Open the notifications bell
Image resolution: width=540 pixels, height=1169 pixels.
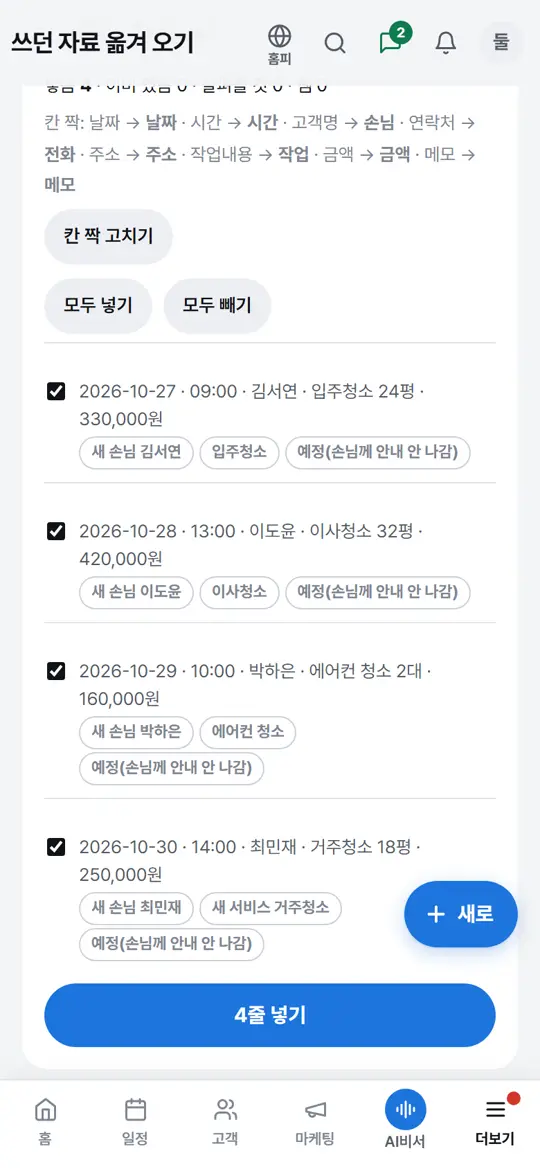pos(446,43)
